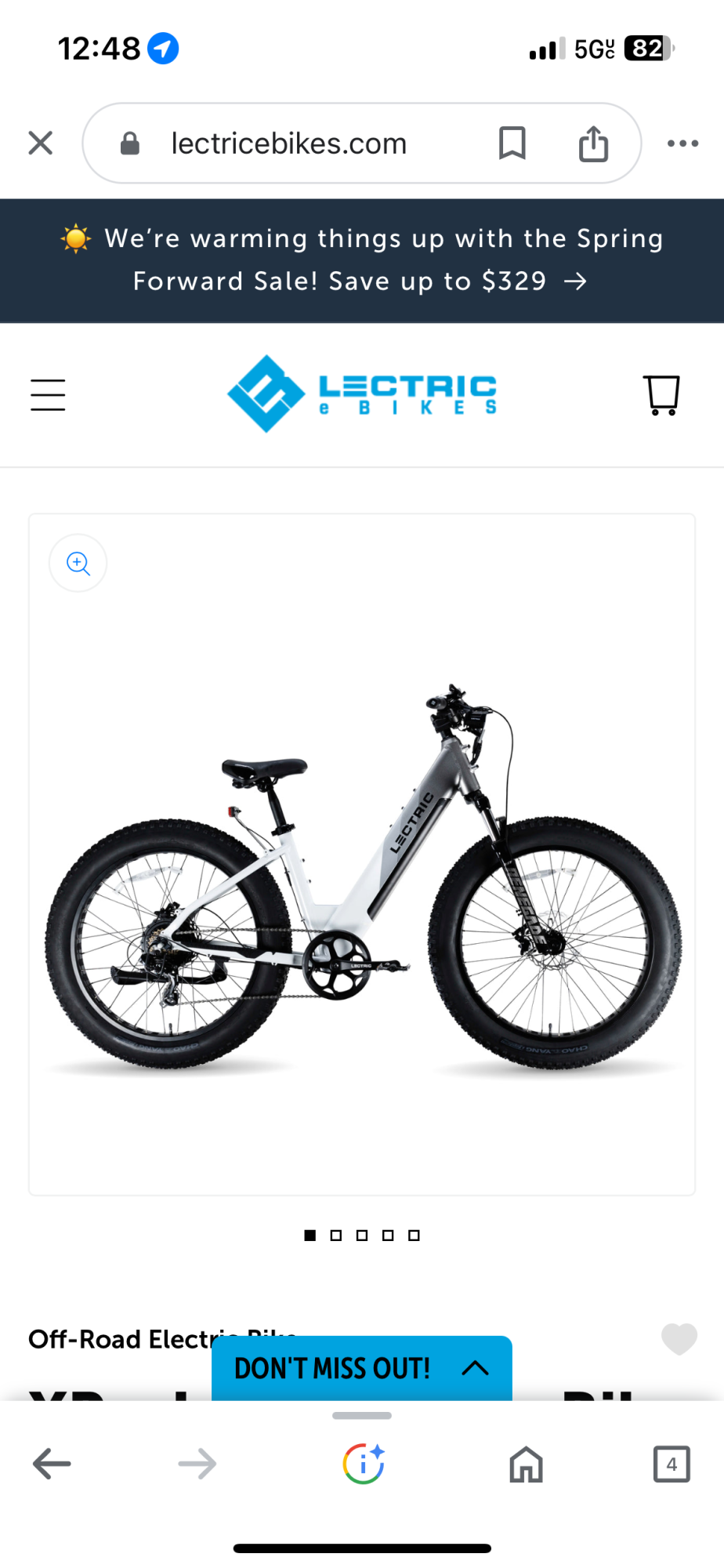Open the tab switcher showing 4 tabs
The image size is (724, 1568).
pos(672,1463)
